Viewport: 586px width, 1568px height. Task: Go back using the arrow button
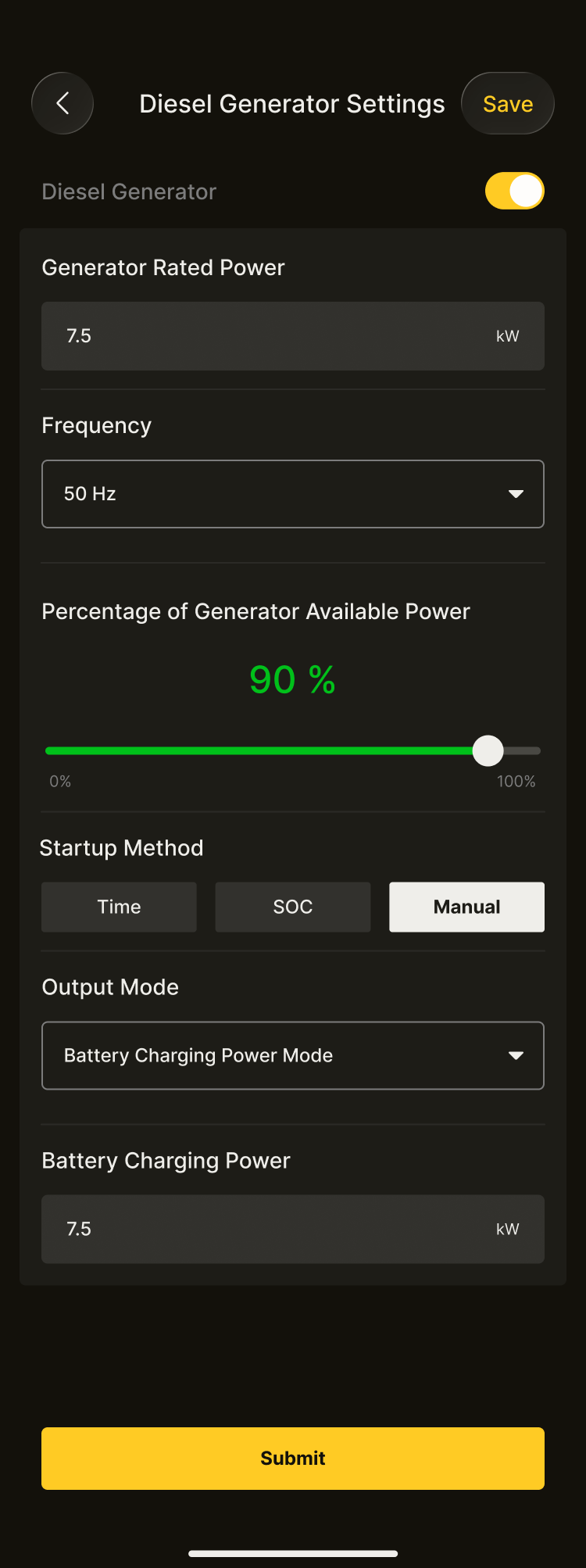(63, 103)
